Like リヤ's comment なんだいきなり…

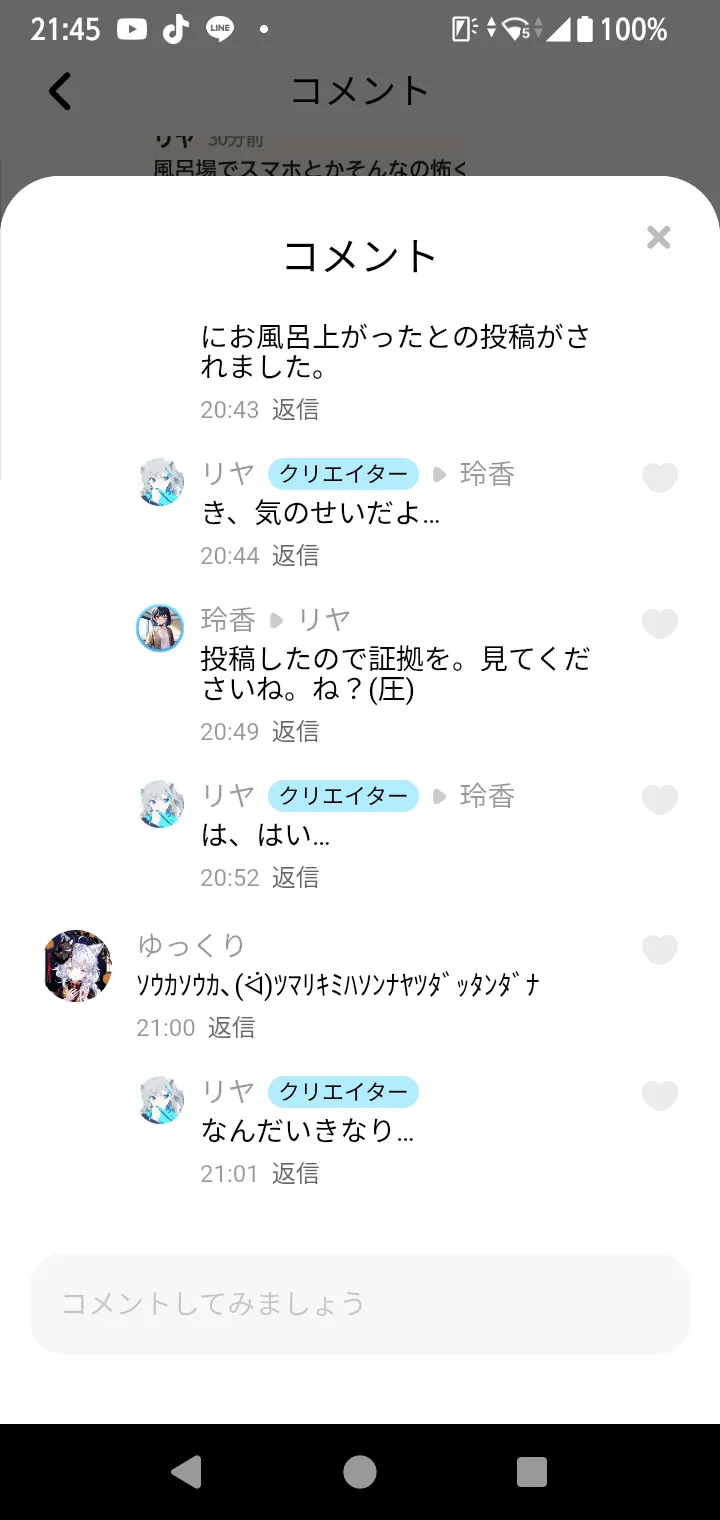(659, 1096)
